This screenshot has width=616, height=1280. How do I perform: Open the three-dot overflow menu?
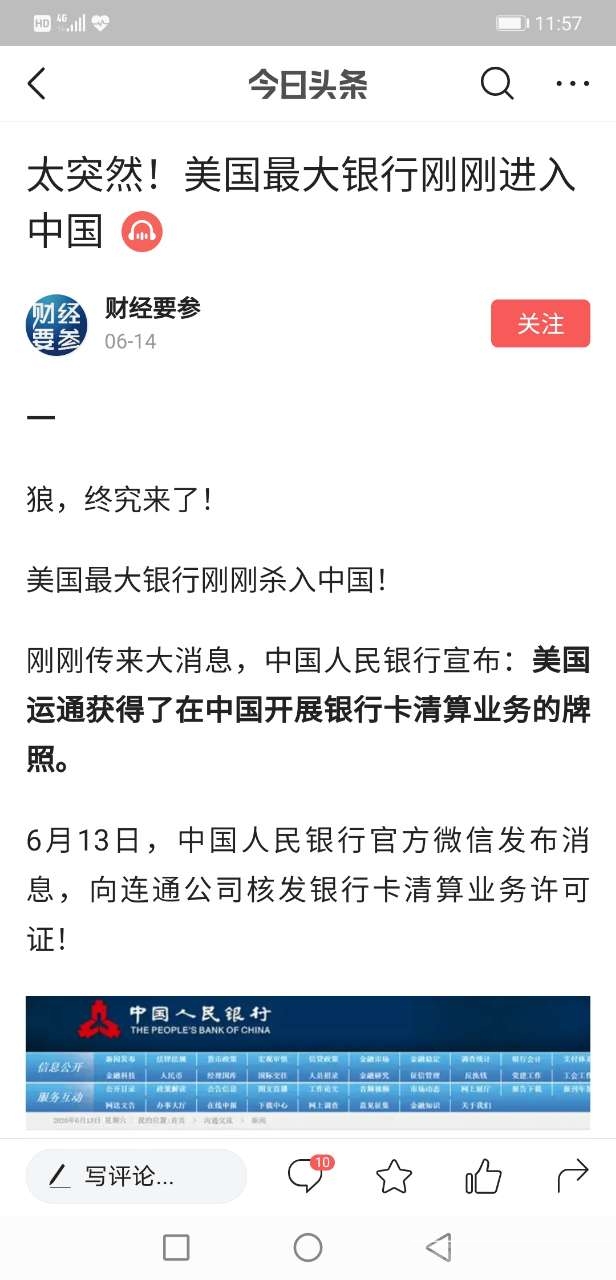point(572,84)
